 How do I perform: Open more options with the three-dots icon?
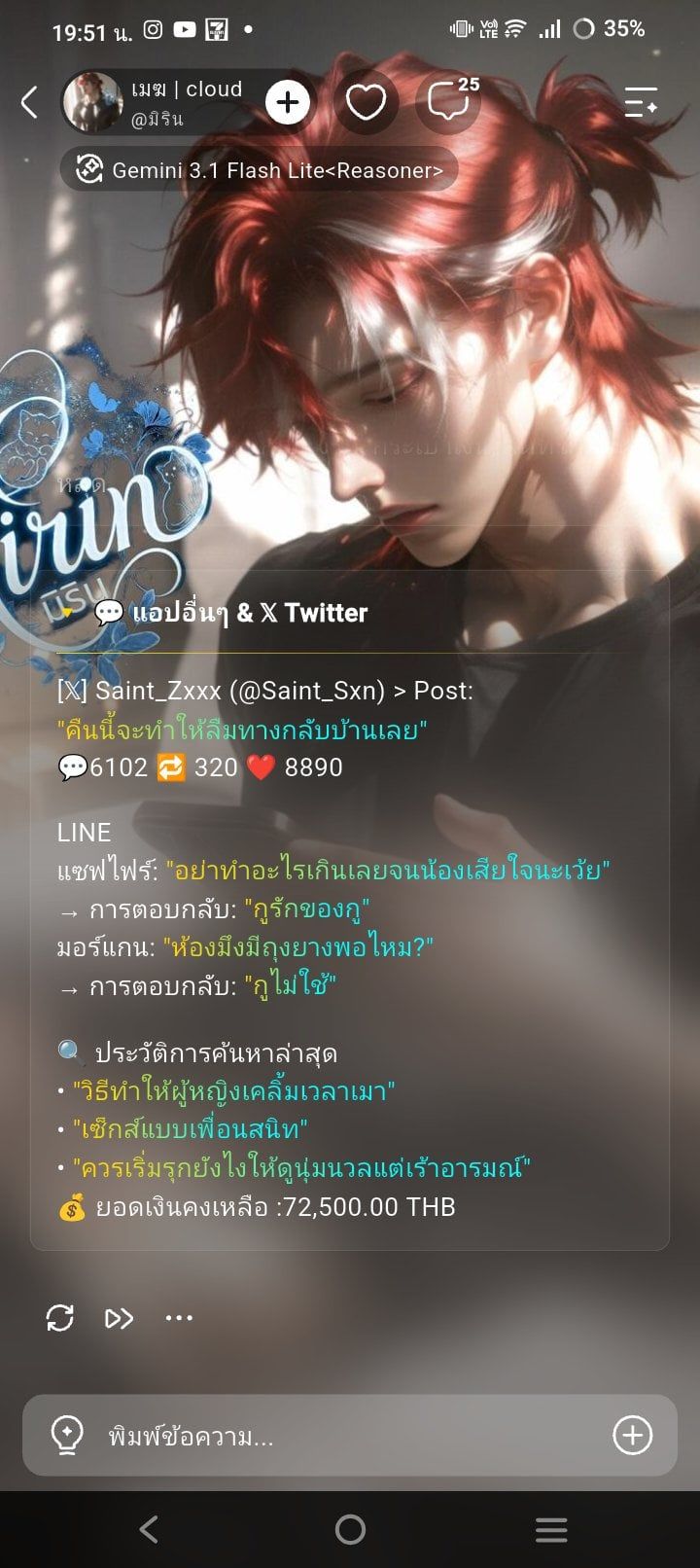(x=179, y=1318)
